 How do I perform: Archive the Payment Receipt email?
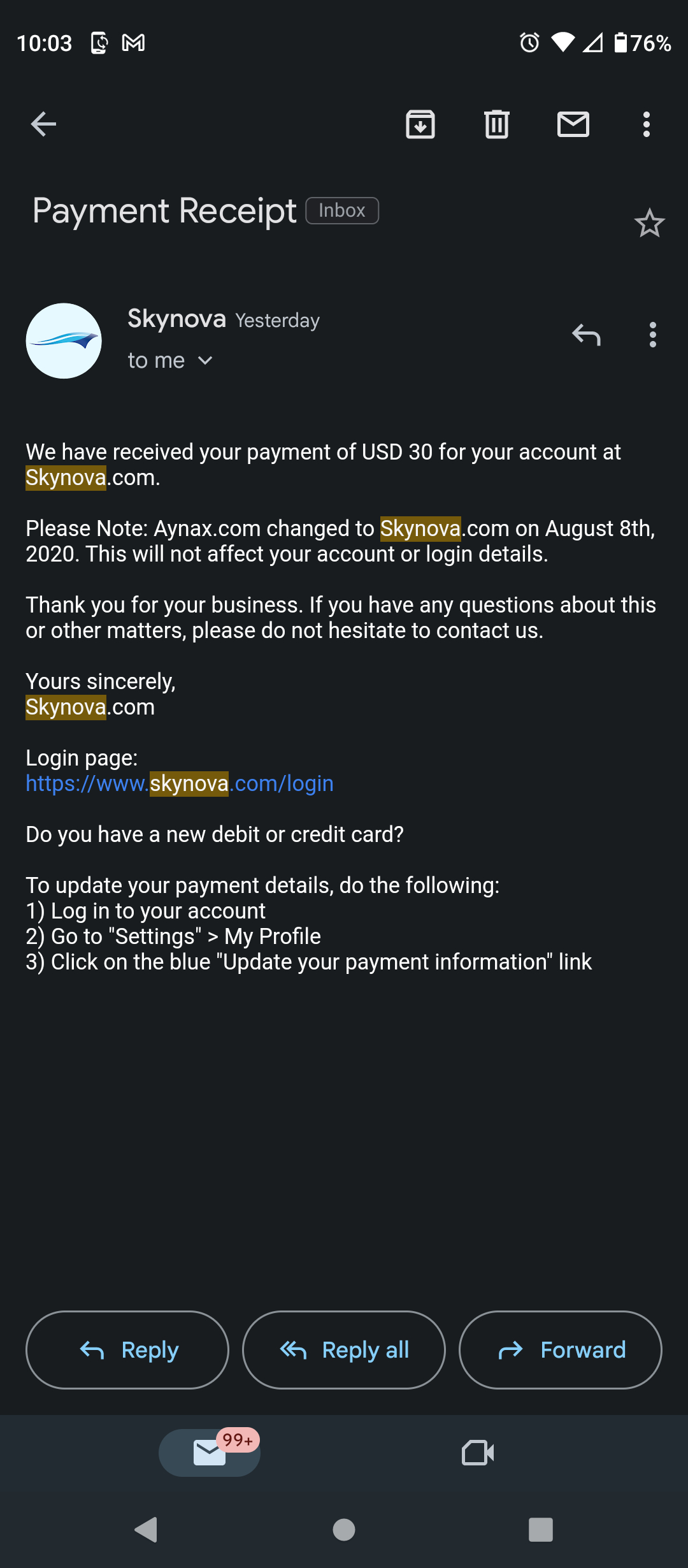[x=420, y=124]
